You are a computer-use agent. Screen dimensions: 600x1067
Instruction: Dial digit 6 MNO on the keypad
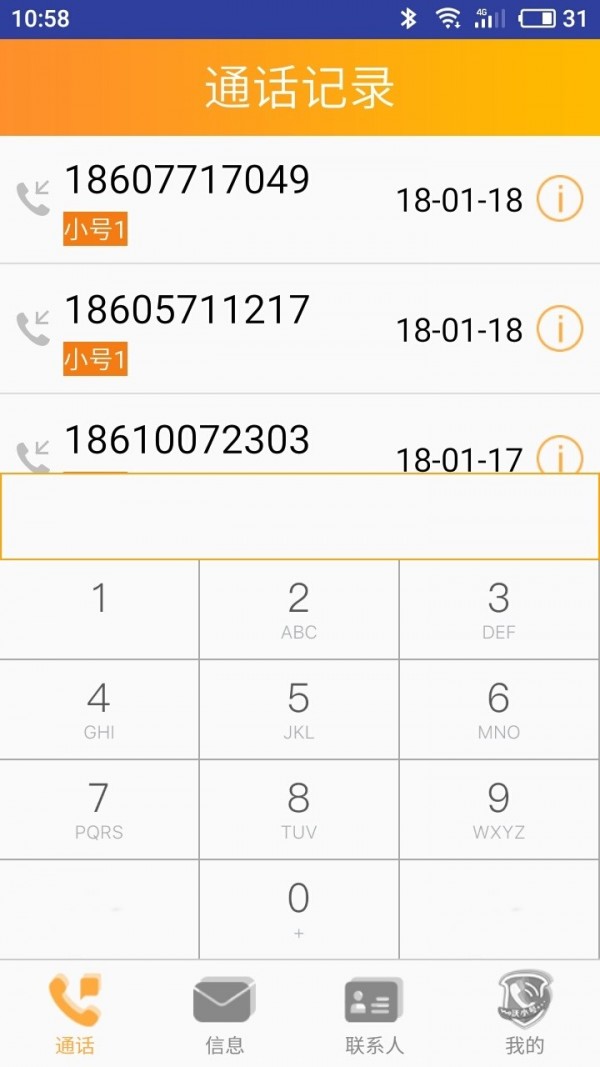[499, 710]
